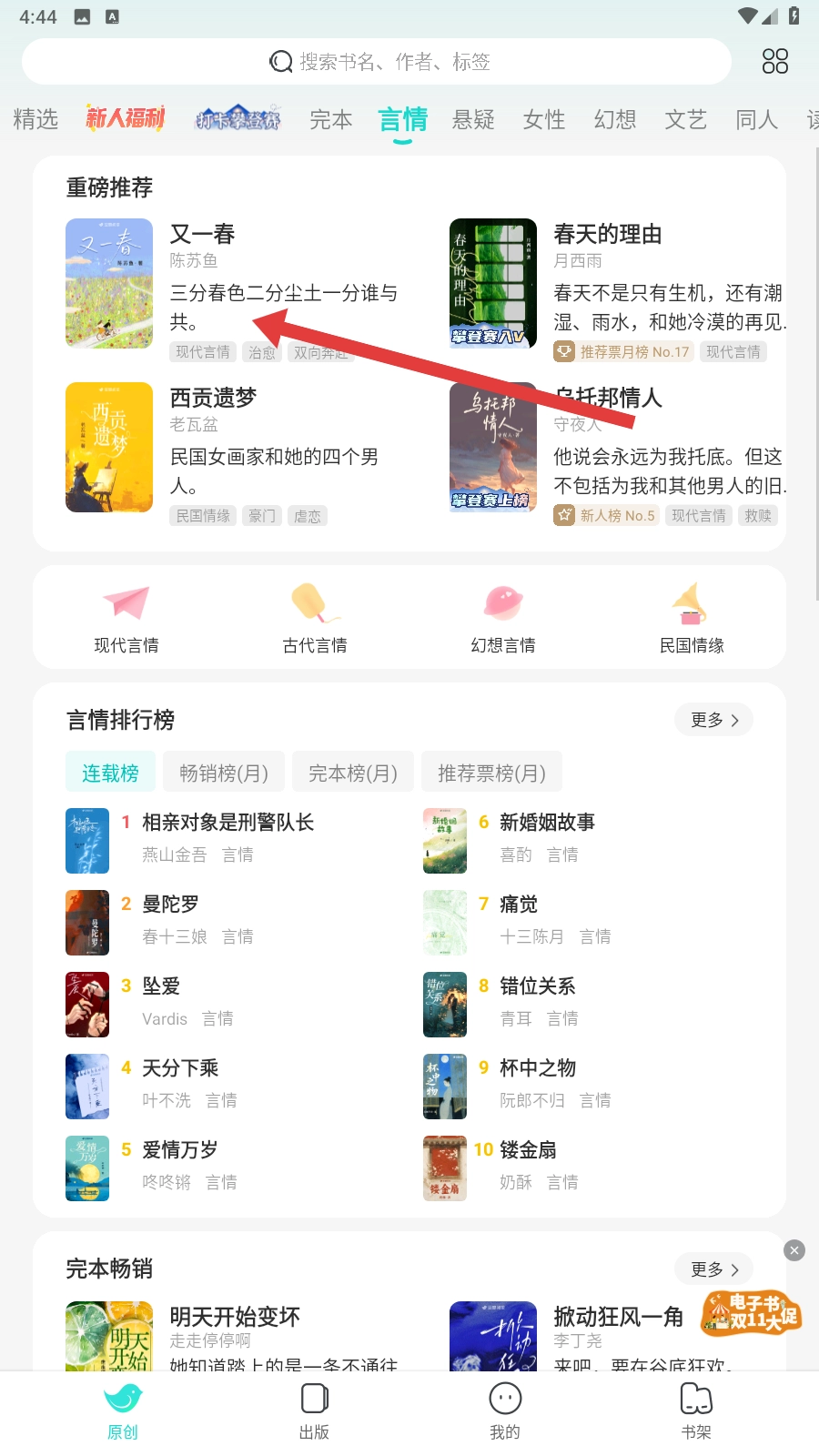
Task: Select the 完本榜(月) ranking
Action: pyautogui.click(x=353, y=773)
